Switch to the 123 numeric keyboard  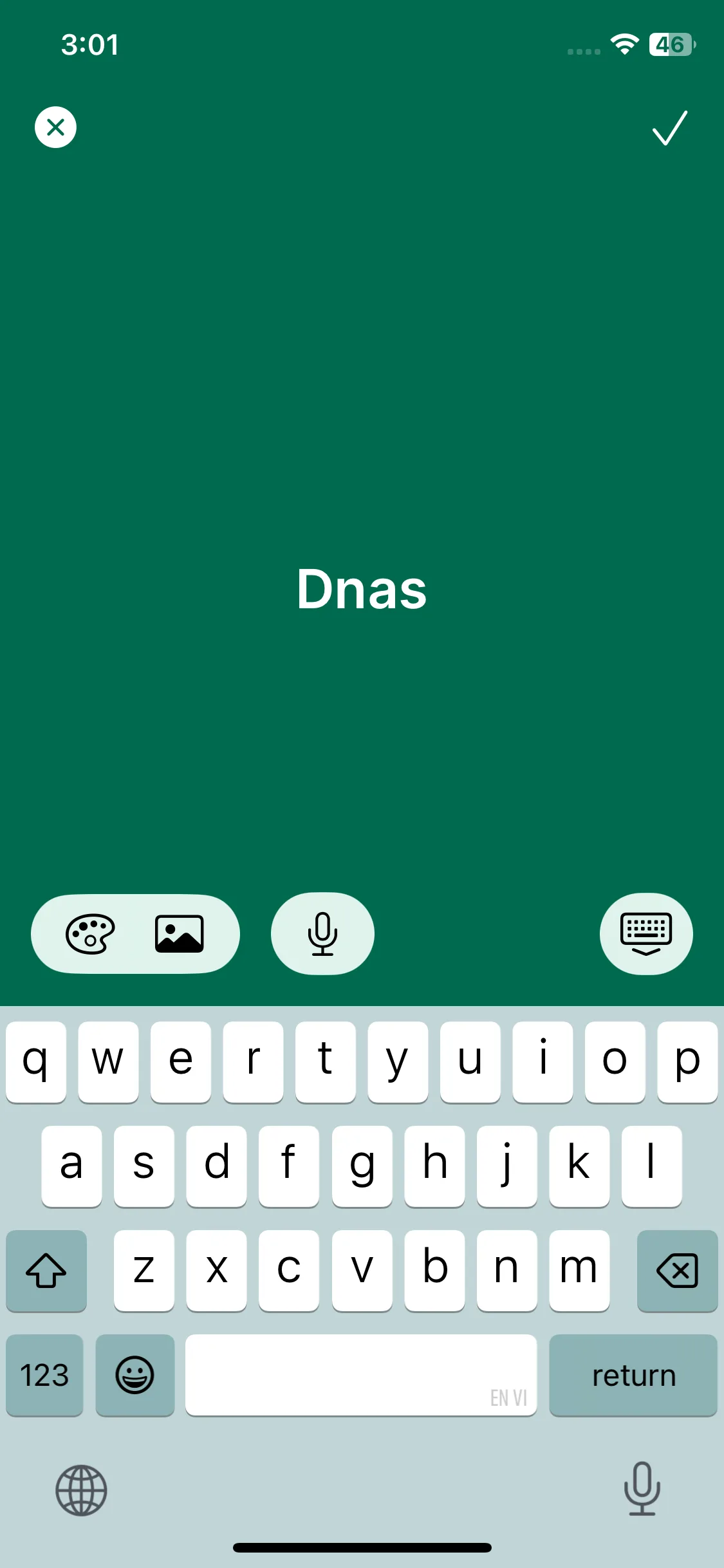[x=44, y=1376]
